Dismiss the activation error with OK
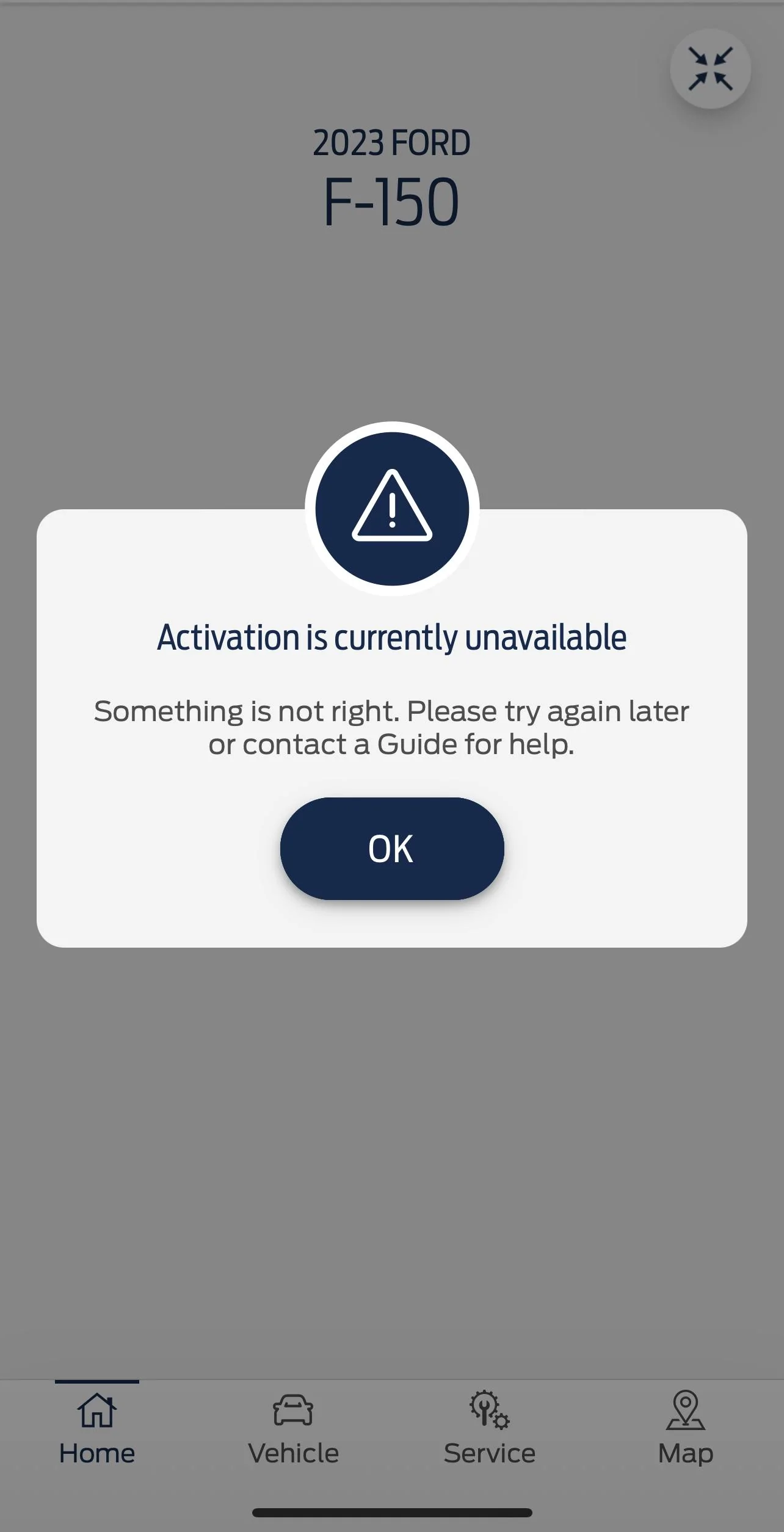This screenshot has width=784, height=1532. point(391,848)
